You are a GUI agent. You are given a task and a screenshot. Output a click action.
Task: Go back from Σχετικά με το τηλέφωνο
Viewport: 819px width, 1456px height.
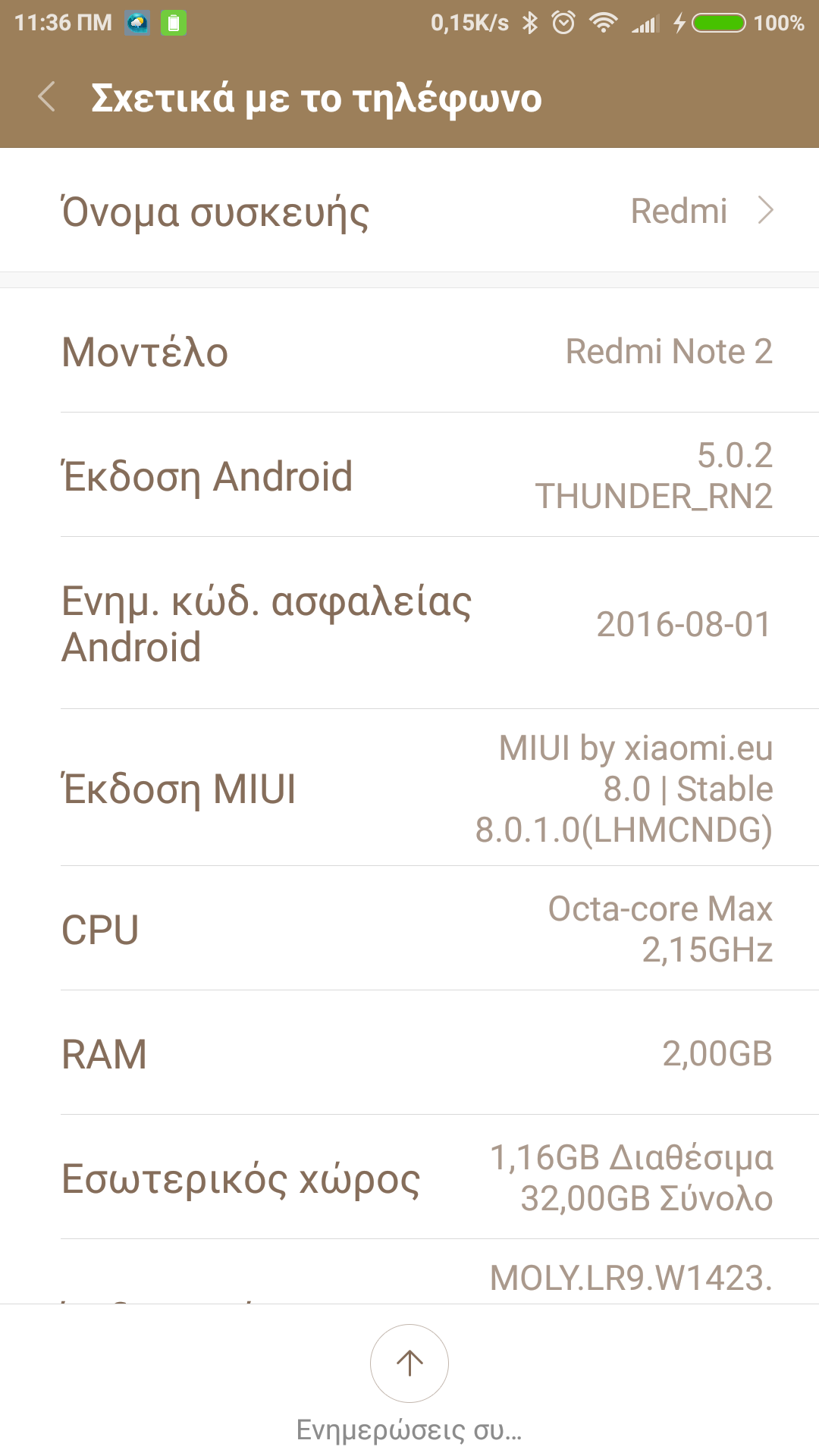[47, 98]
